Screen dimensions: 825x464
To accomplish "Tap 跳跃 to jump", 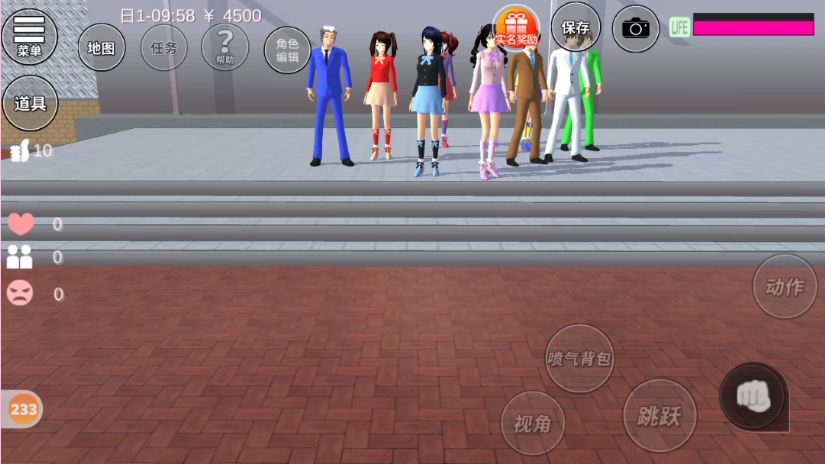I will click(659, 415).
